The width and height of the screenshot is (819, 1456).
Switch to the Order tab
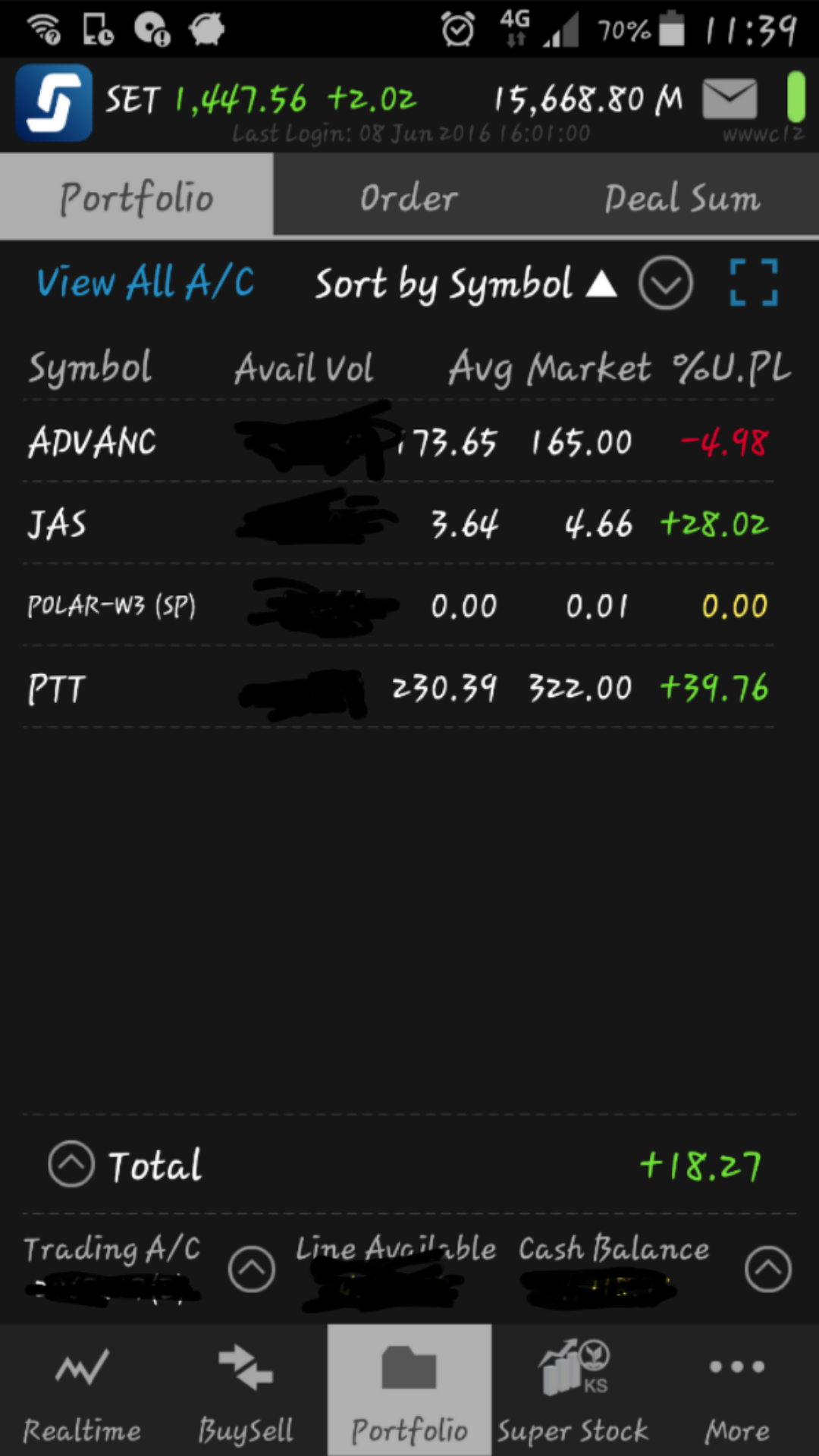[409, 197]
